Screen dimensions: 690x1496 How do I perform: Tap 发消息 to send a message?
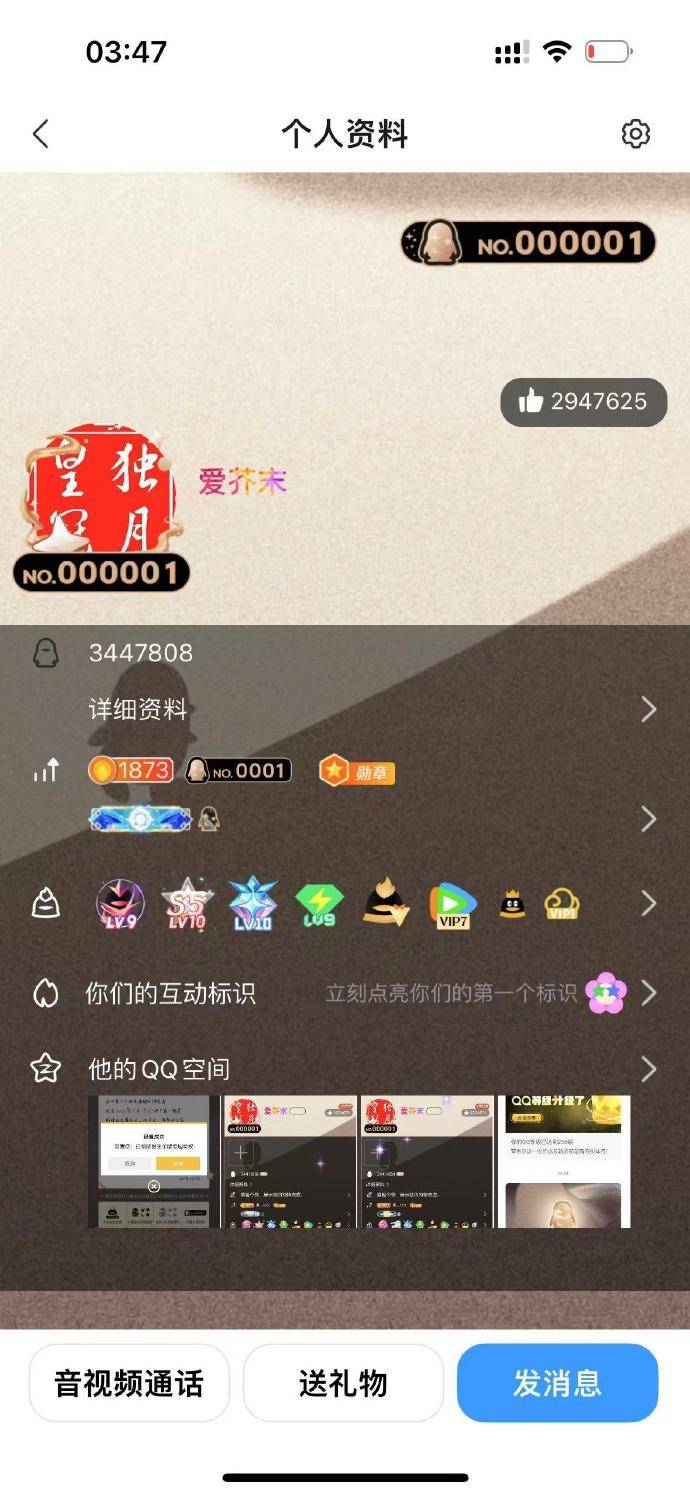557,1383
